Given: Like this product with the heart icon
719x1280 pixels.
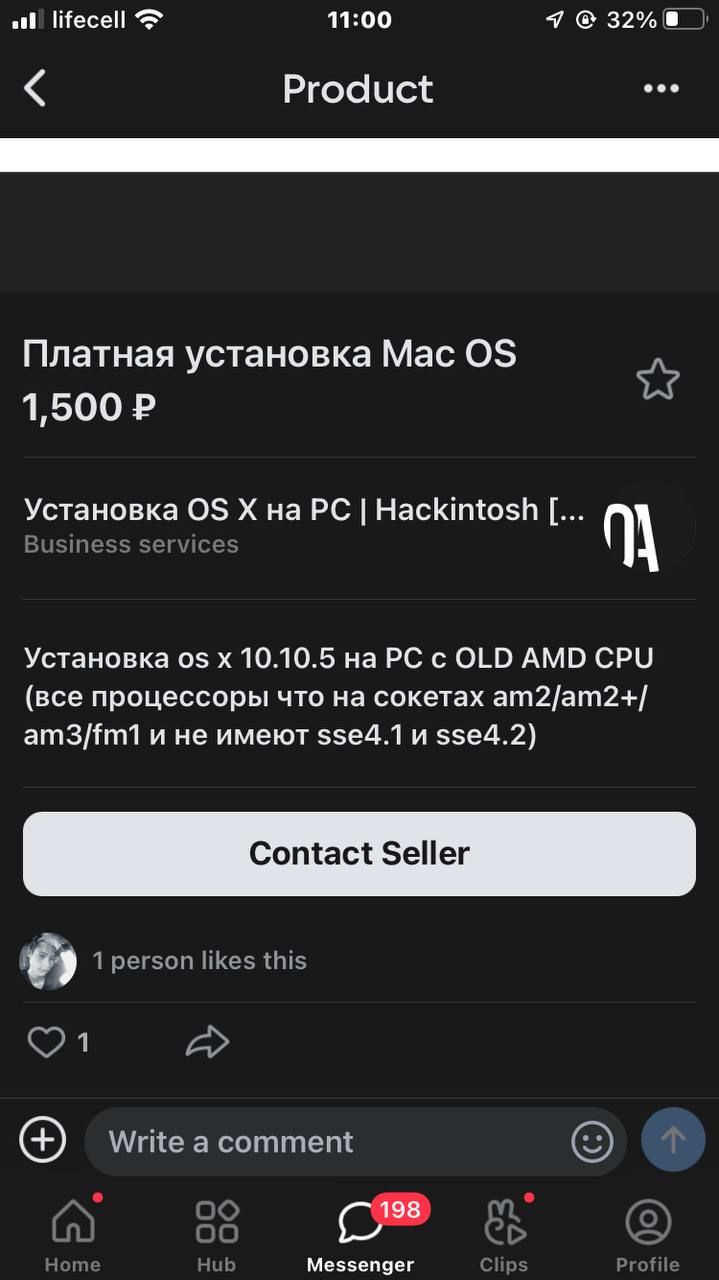Looking at the screenshot, I should 46,1043.
